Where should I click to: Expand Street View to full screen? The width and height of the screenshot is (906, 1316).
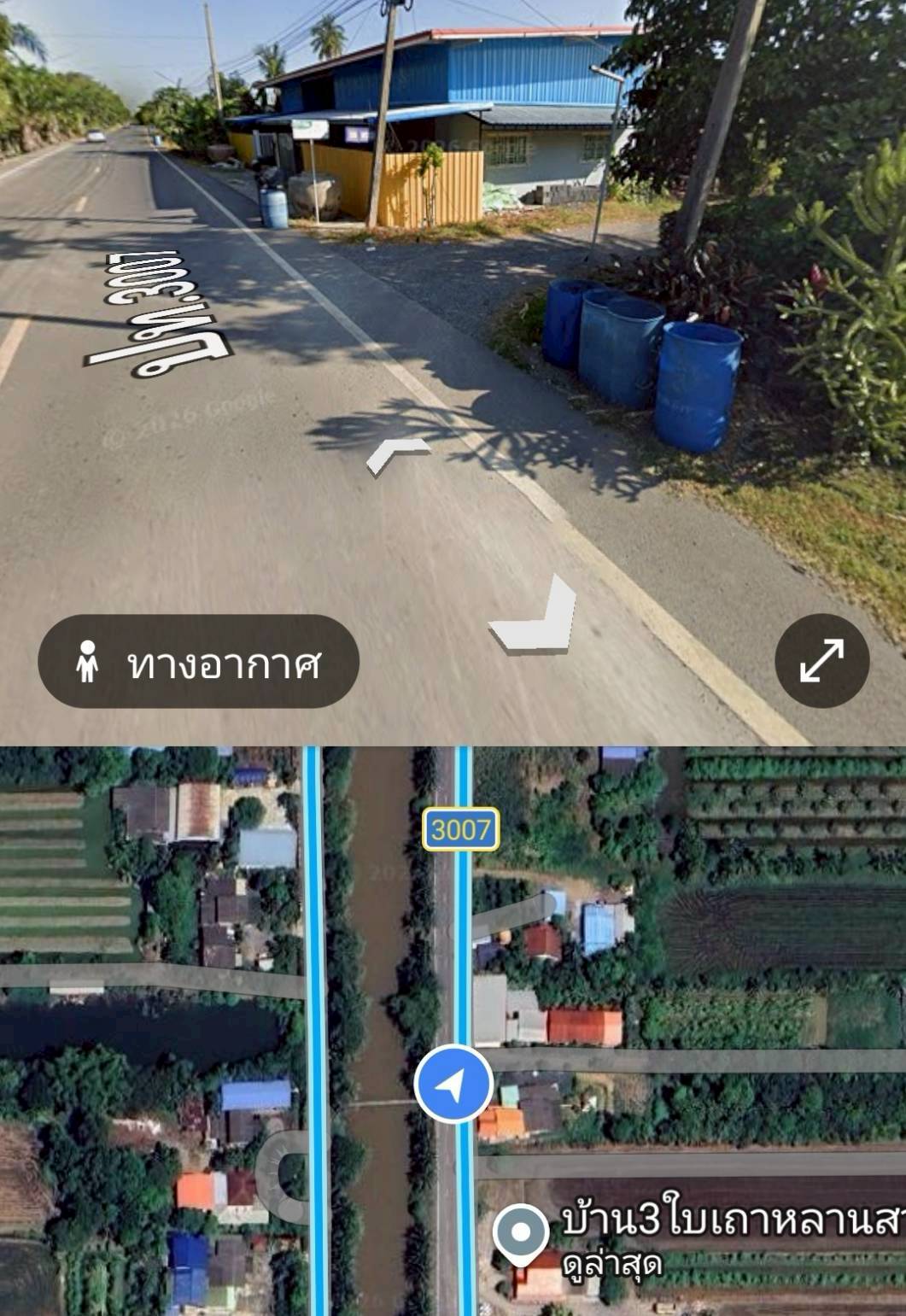tap(821, 660)
